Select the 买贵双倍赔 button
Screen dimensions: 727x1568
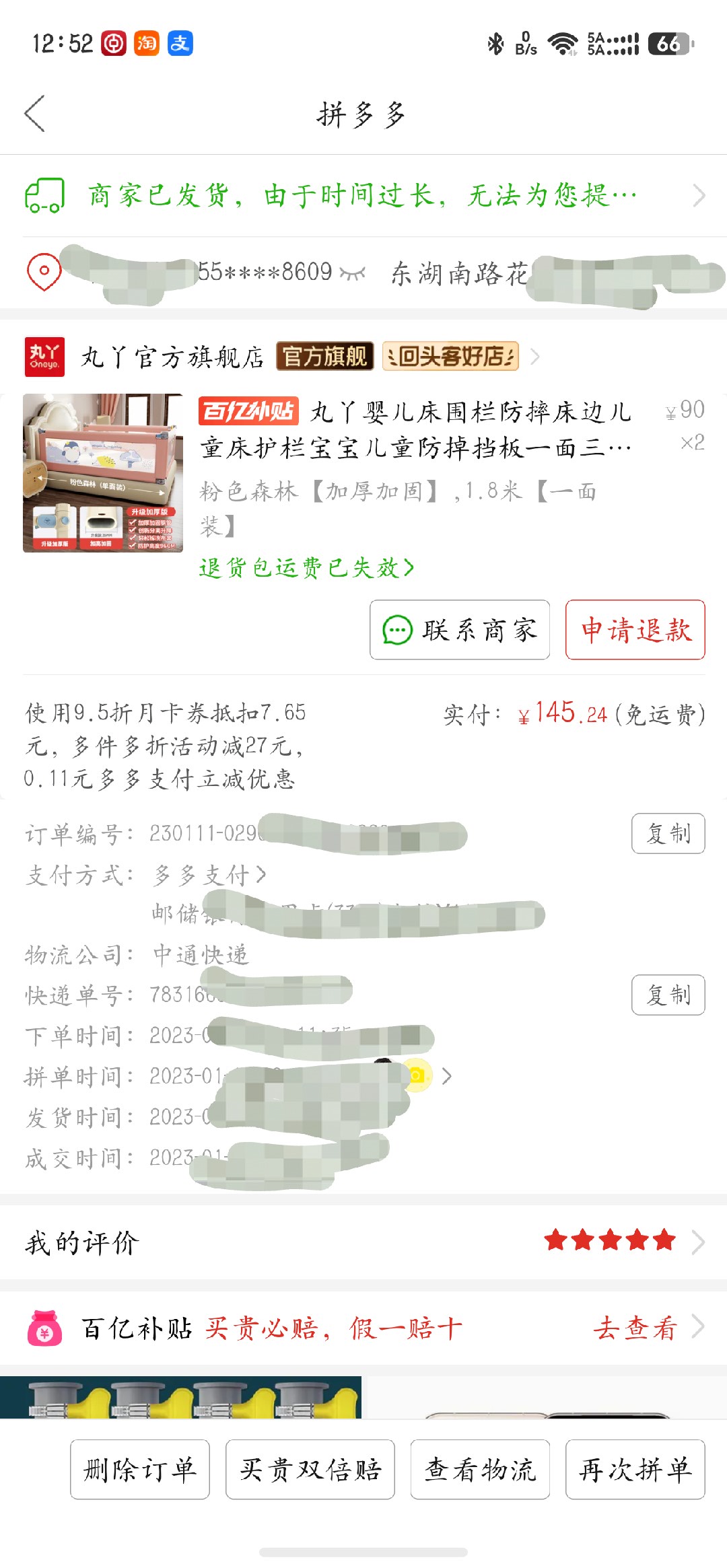coord(310,1470)
